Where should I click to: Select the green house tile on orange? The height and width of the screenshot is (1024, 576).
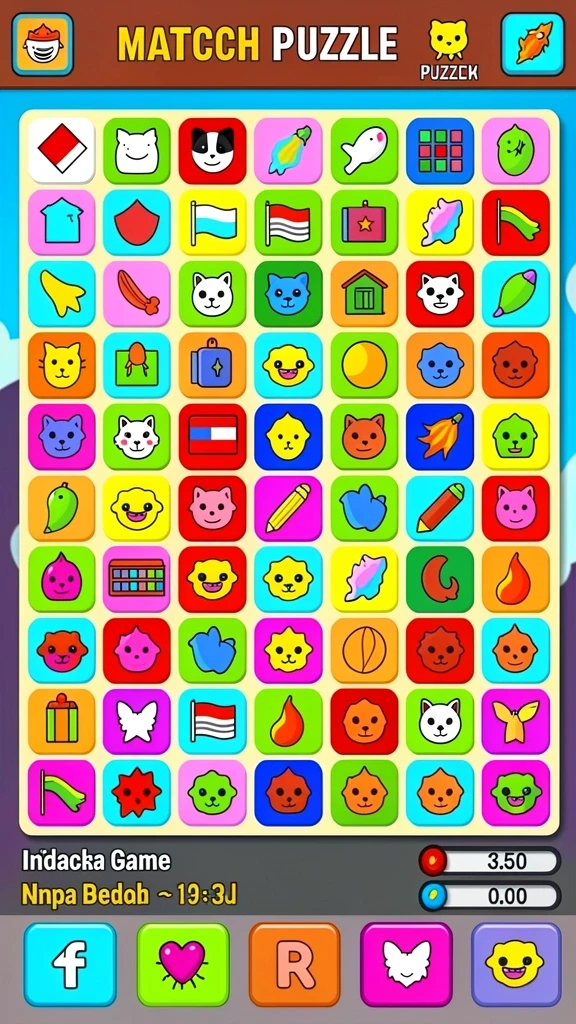point(364,293)
